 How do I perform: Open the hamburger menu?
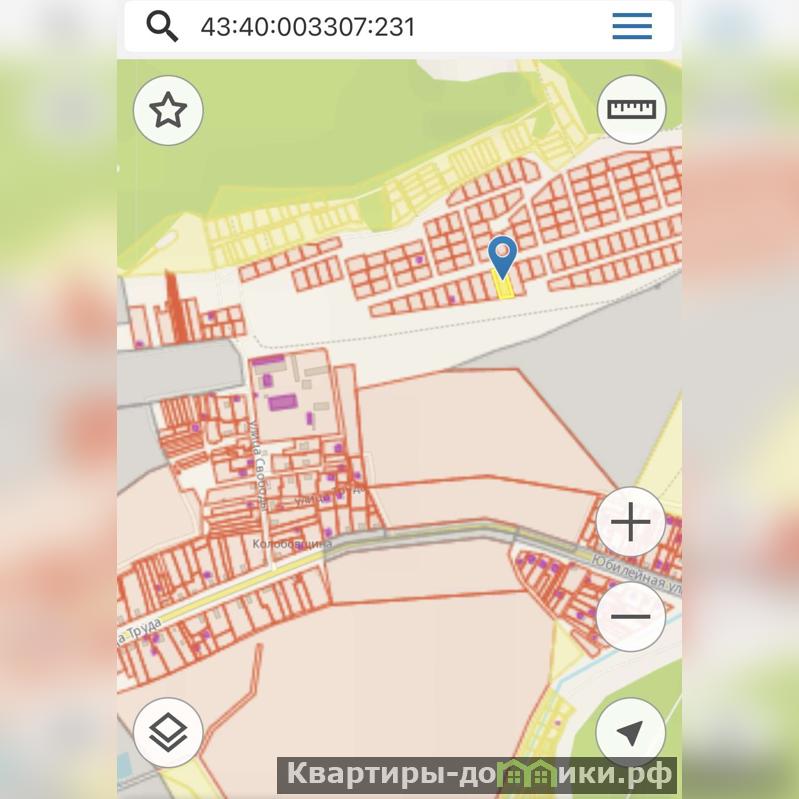point(632,27)
